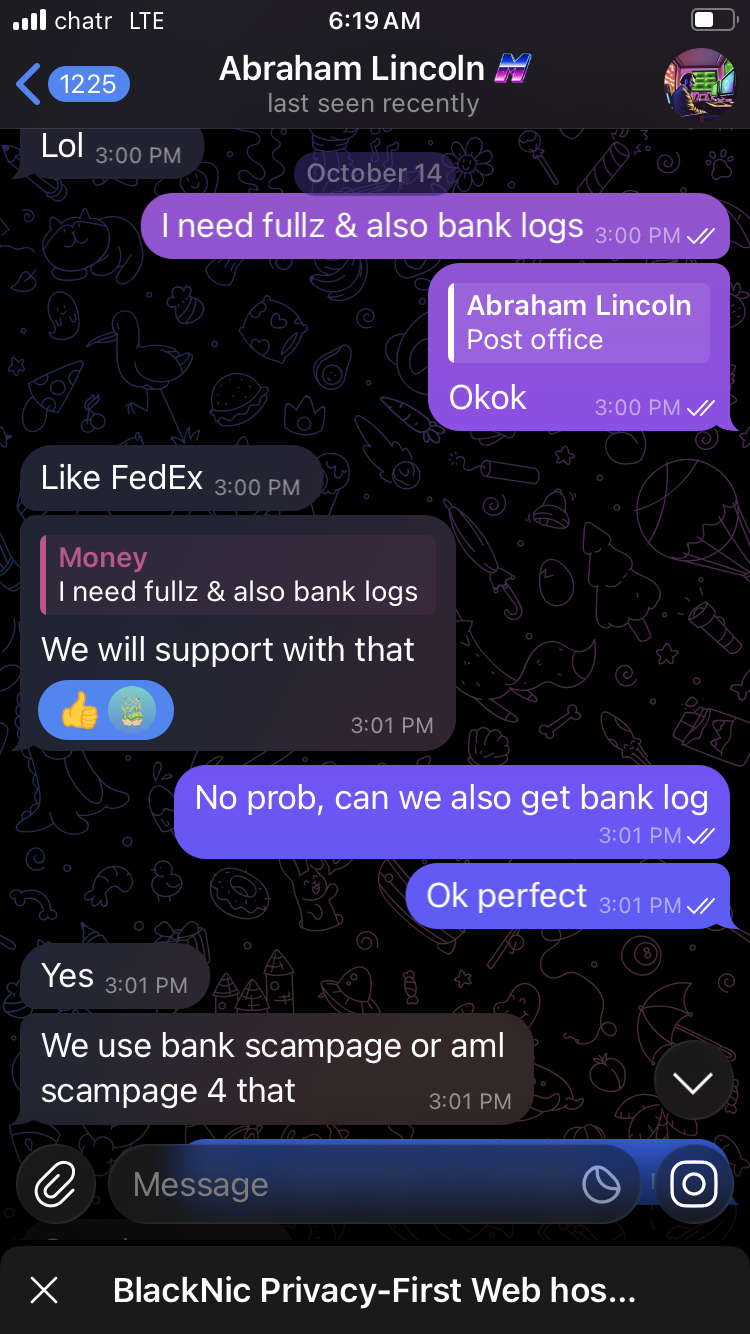Open Abraham Lincoln's profile photo

point(700,84)
